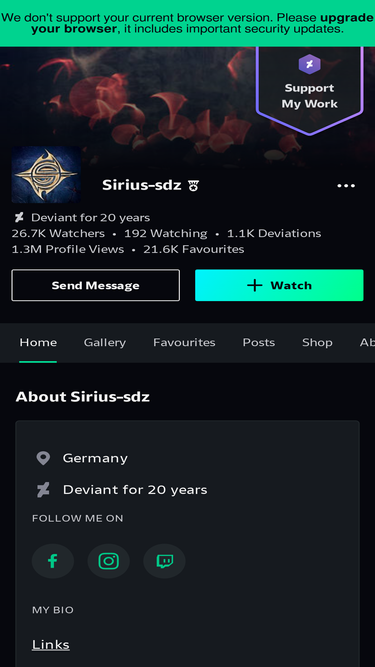Select the Shop tab
375x667 pixels.
(317, 342)
